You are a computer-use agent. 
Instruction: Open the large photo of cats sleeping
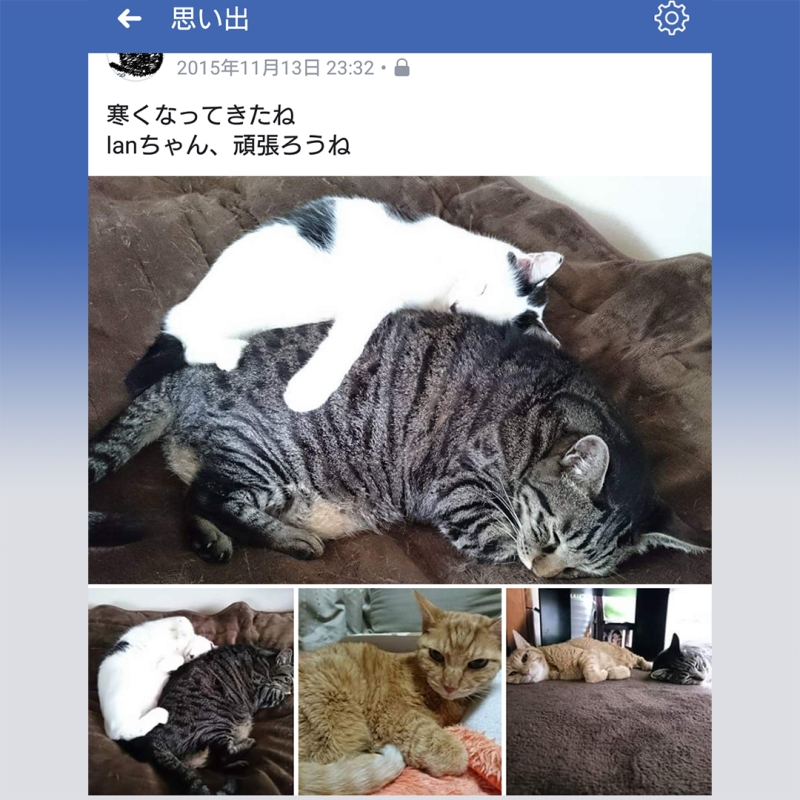400,380
